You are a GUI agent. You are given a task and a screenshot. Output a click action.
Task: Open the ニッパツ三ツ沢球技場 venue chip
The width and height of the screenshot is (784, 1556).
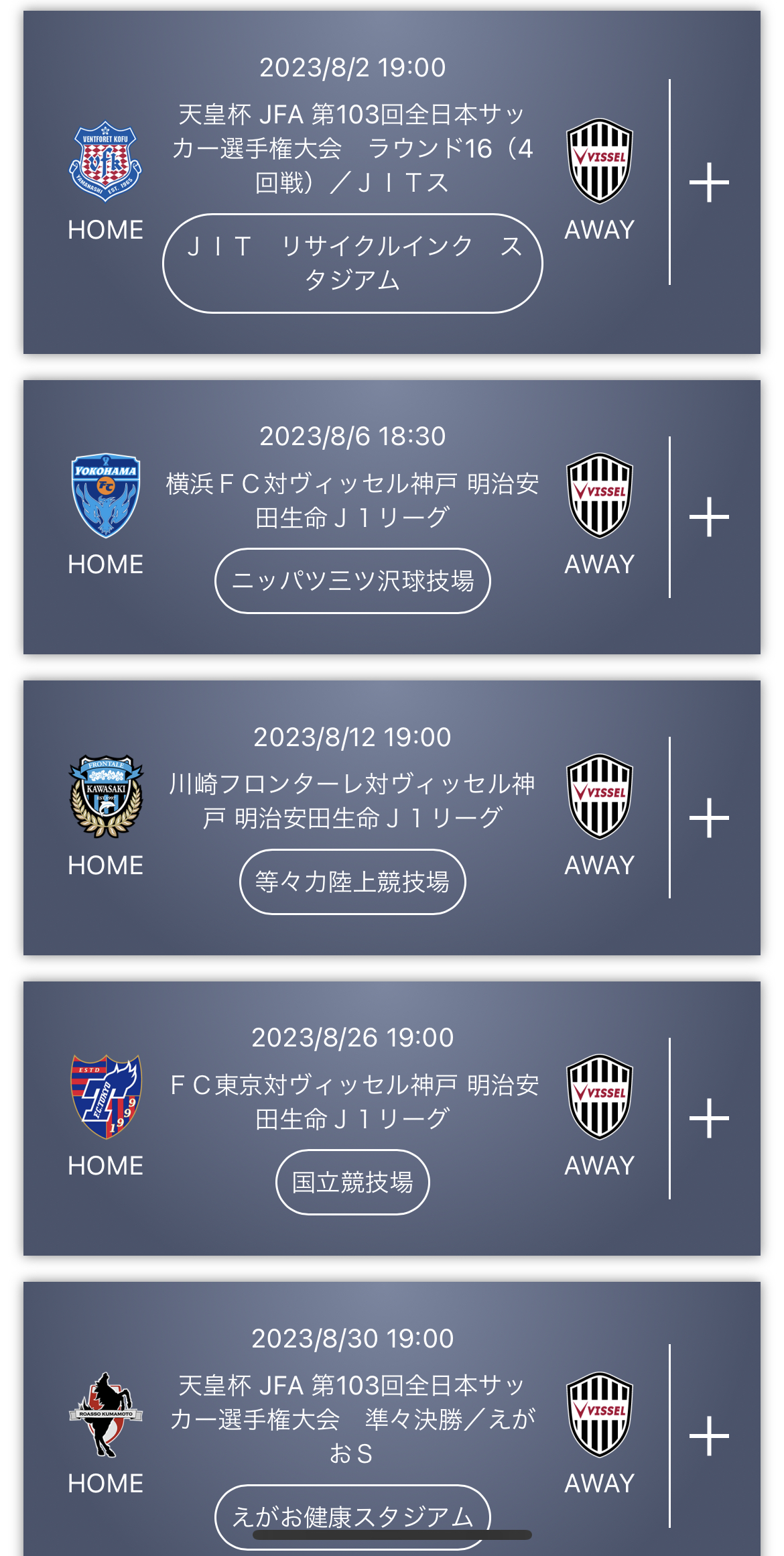tap(352, 581)
